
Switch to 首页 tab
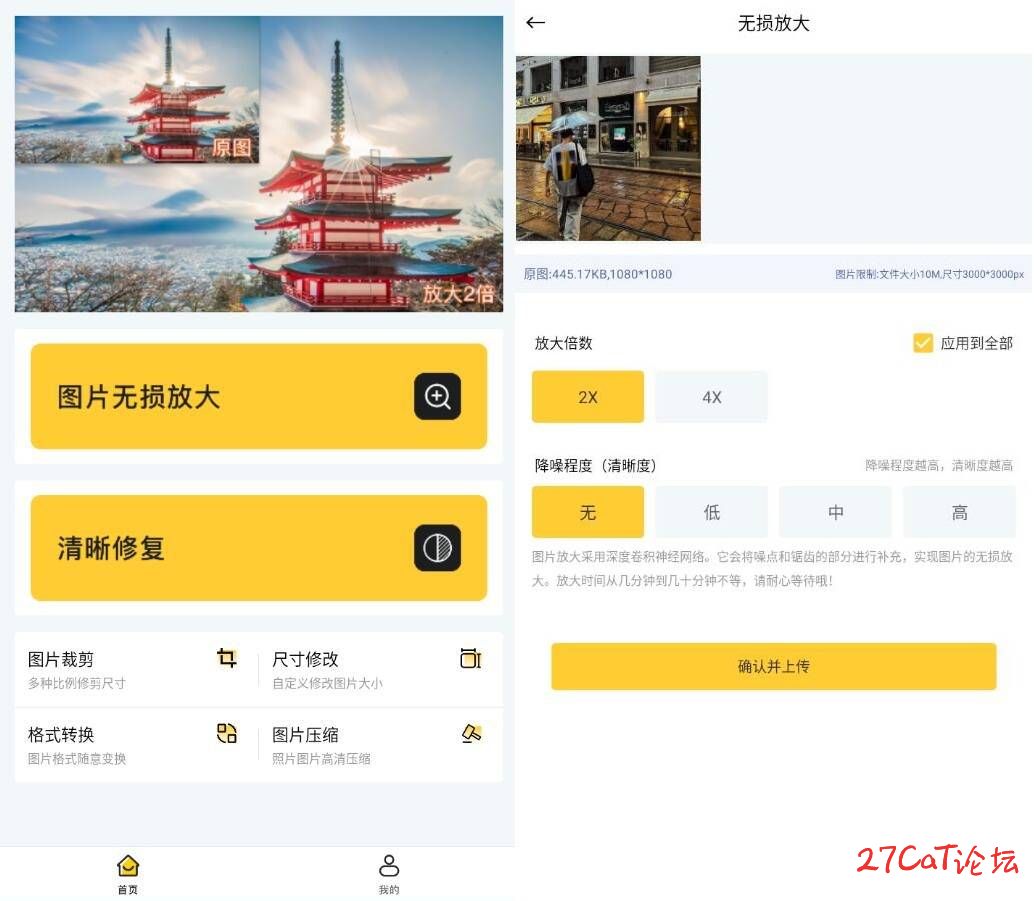click(128, 873)
